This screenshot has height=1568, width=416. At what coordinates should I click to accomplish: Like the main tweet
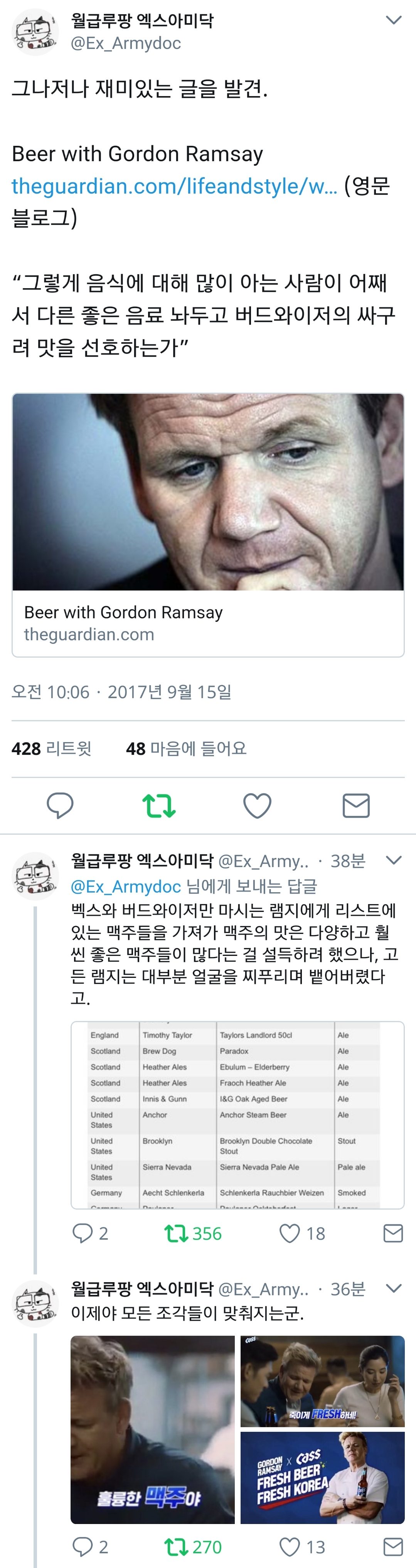pyautogui.click(x=257, y=805)
